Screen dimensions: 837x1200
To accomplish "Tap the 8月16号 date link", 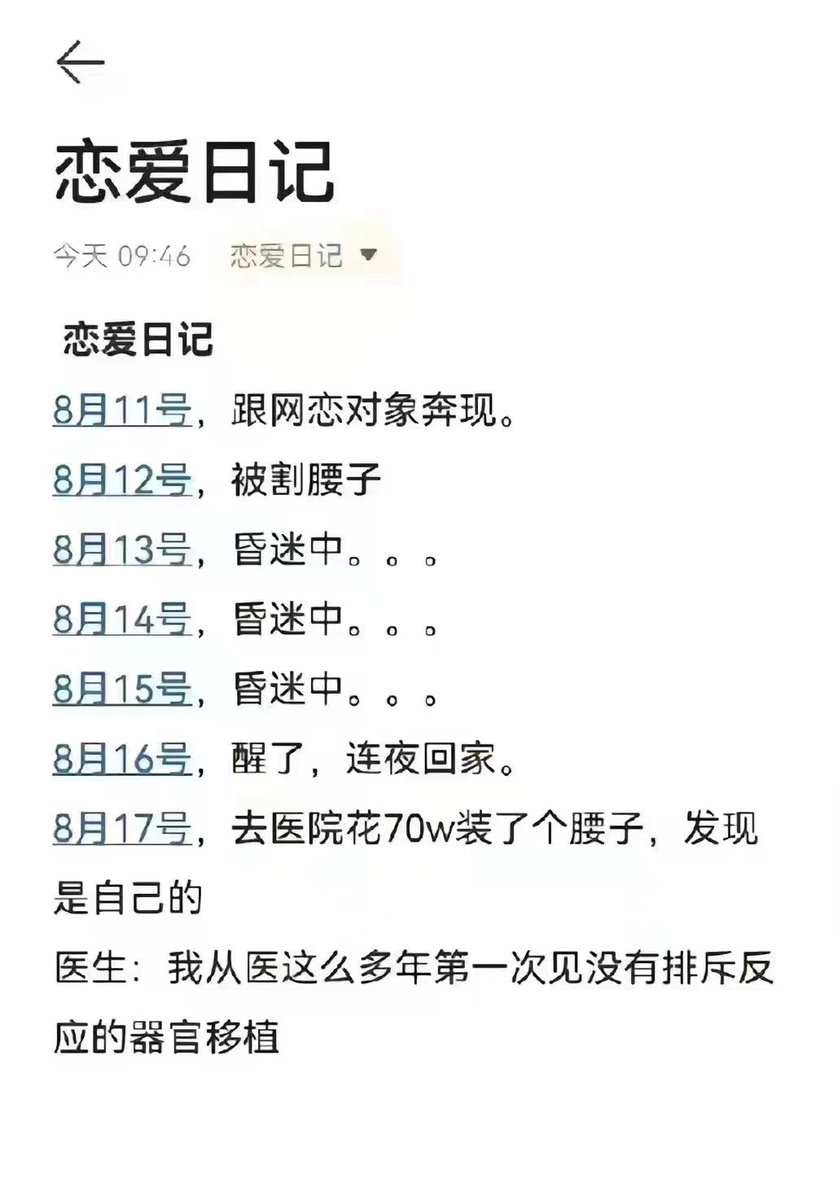I will point(121,760).
